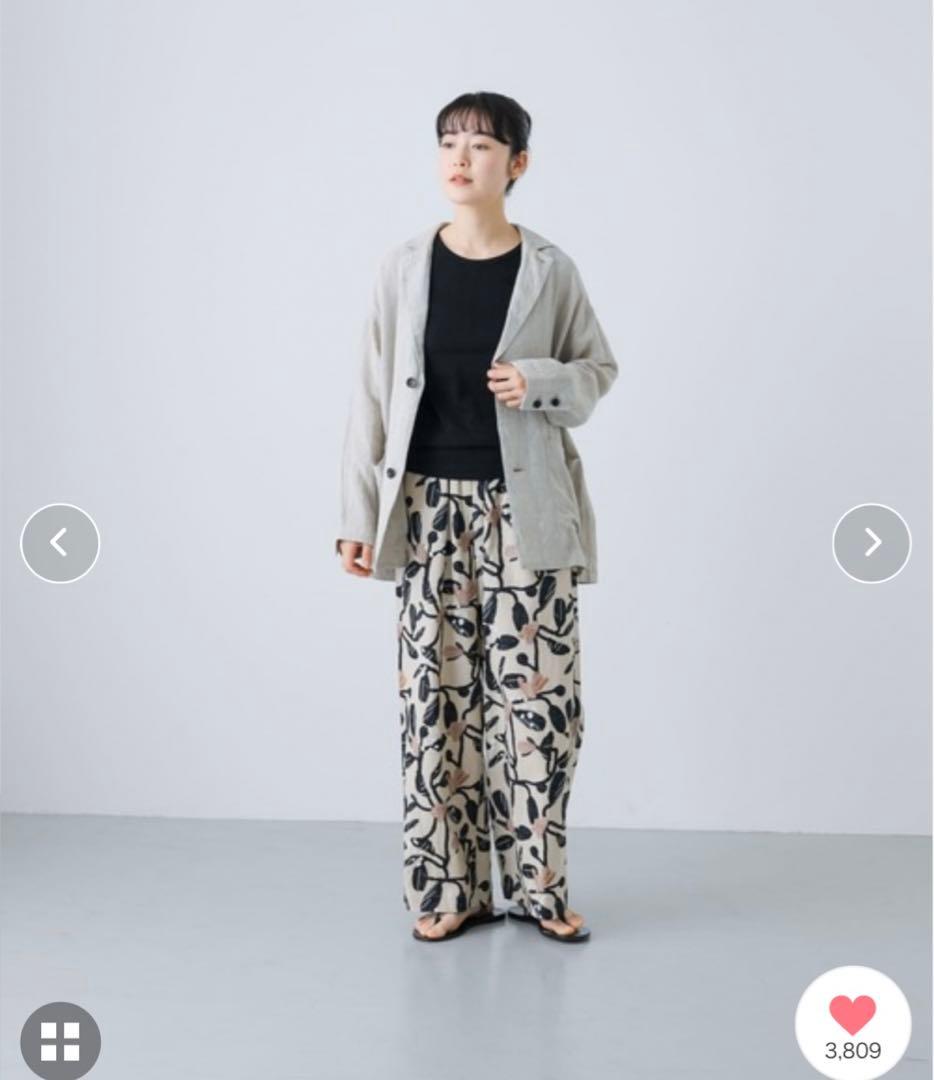Go to the previous product photo
This screenshot has height=1080, width=934.
click(60, 543)
